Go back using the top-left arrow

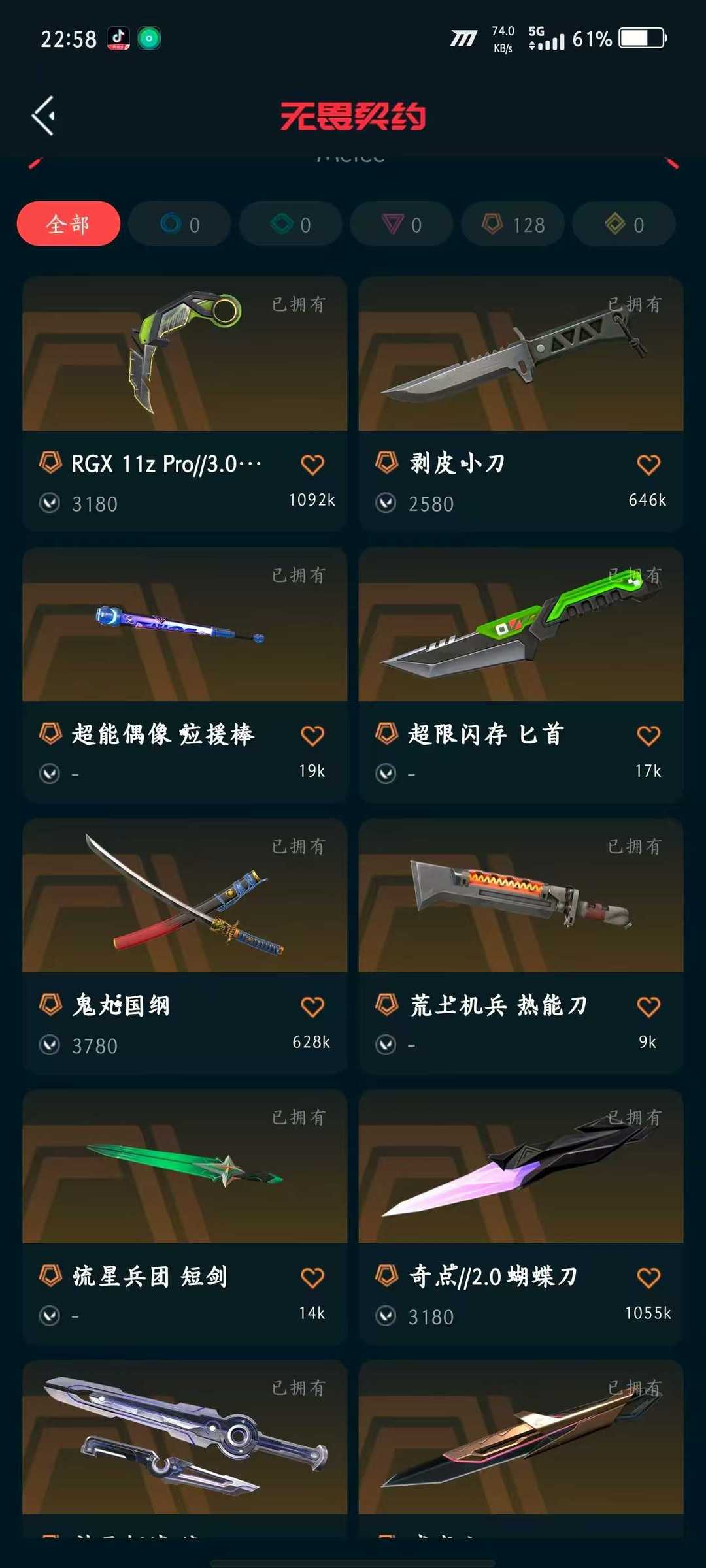[x=44, y=116]
